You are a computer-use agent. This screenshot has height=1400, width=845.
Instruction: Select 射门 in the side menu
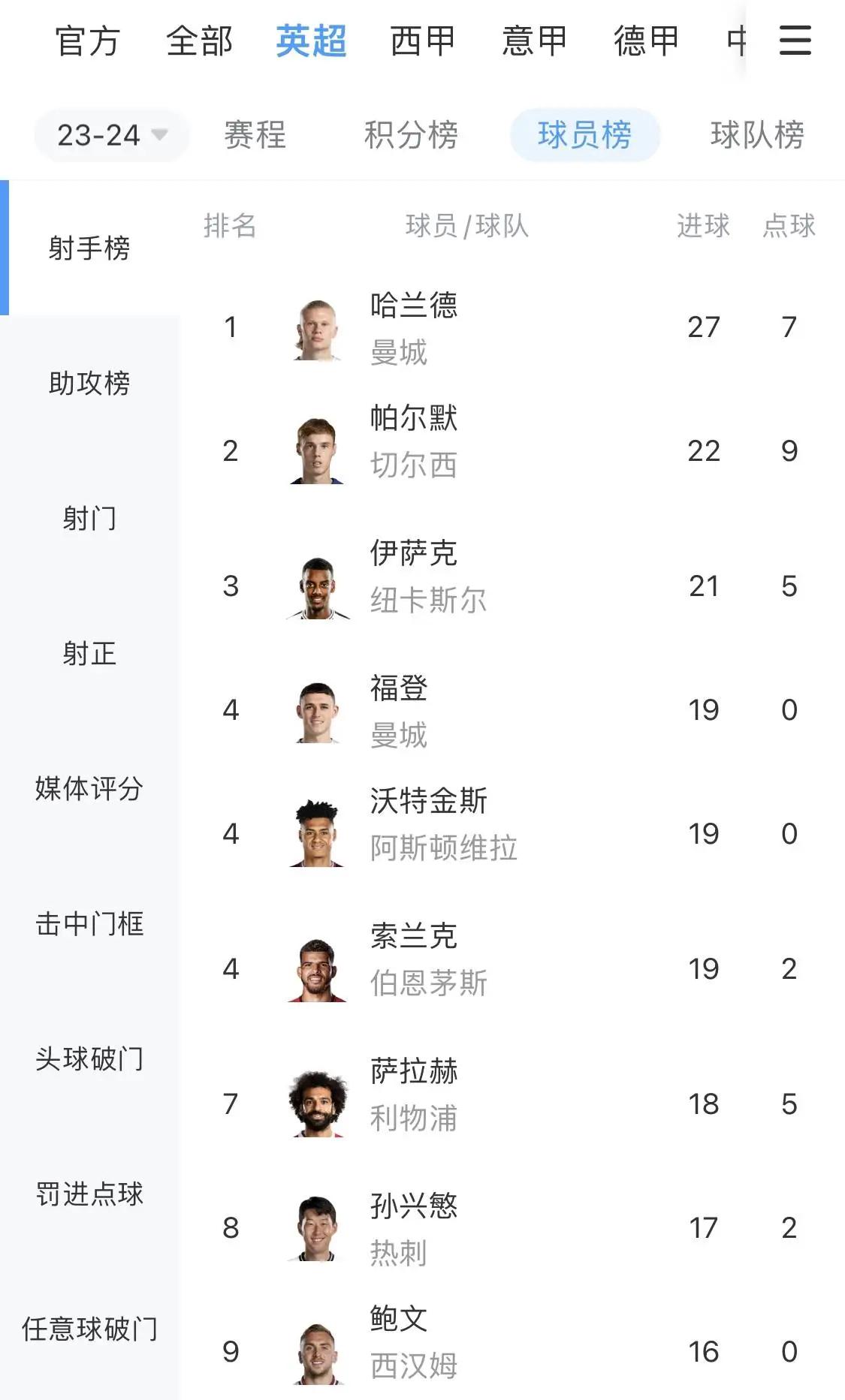(89, 518)
